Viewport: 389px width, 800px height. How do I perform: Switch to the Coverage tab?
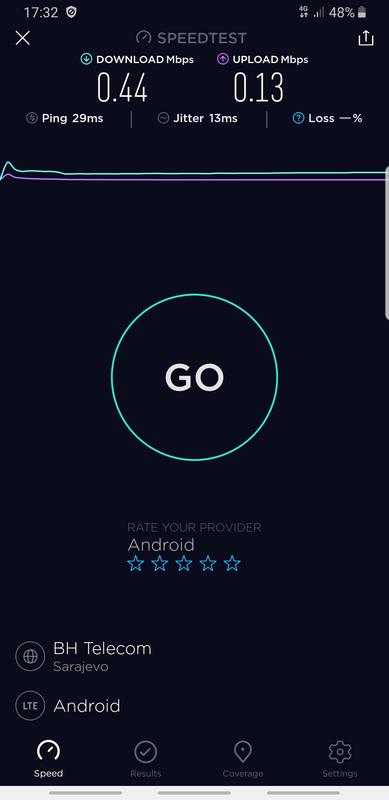pyautogui.click(x=242, y=759)
